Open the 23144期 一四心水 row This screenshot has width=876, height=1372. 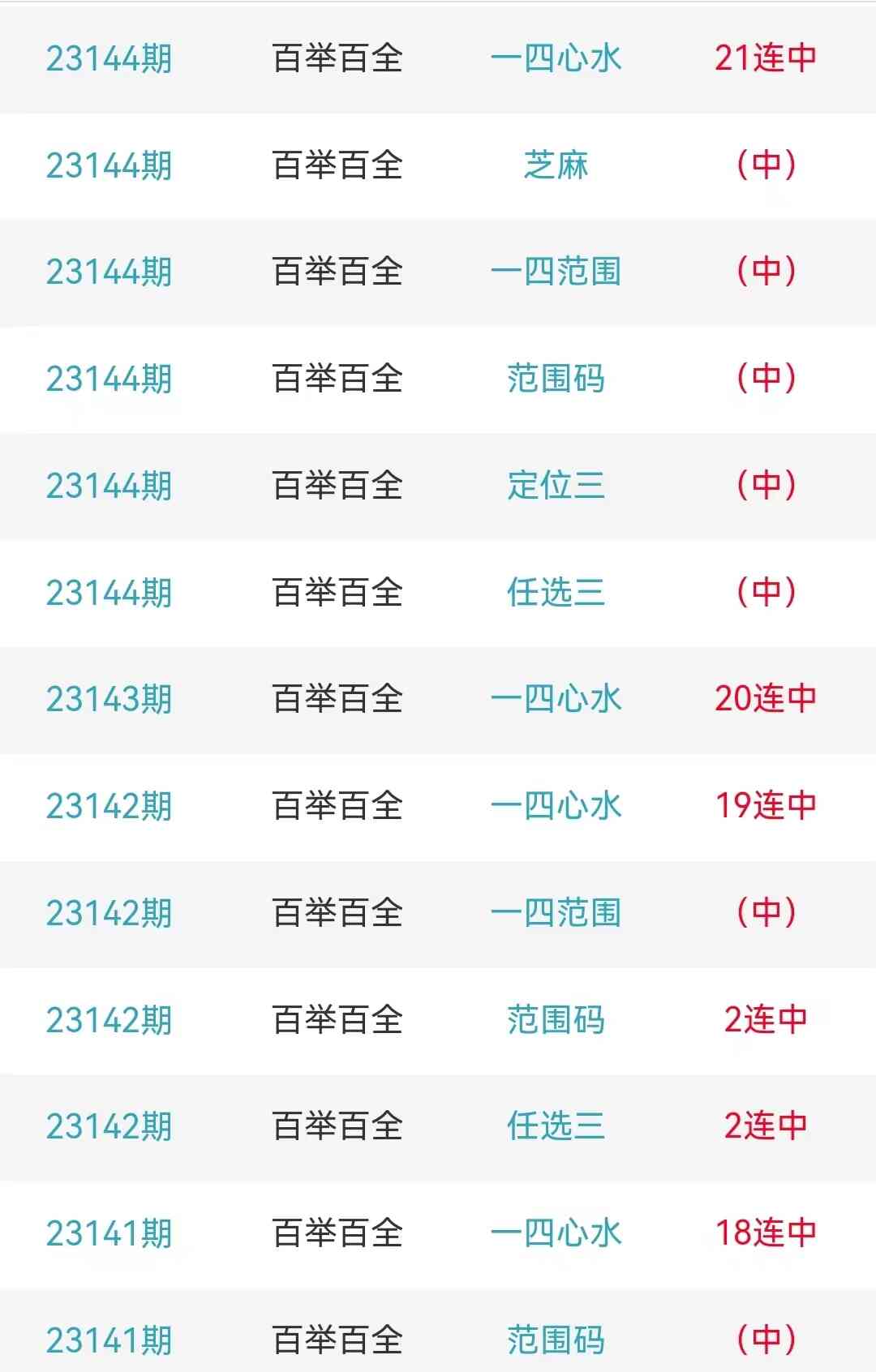(556, 58)
